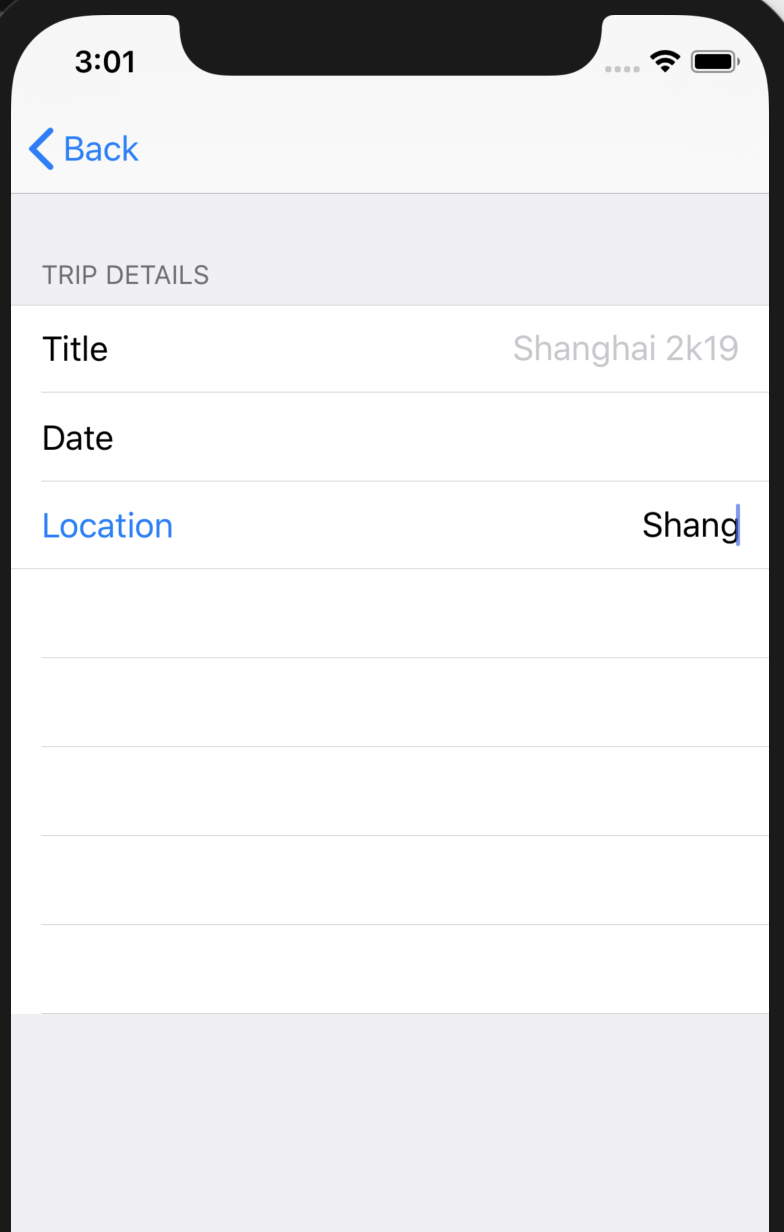Viewport: 784px width, 1232px height.
Task: Tap the Title row label
Action: tap(75, 349)
